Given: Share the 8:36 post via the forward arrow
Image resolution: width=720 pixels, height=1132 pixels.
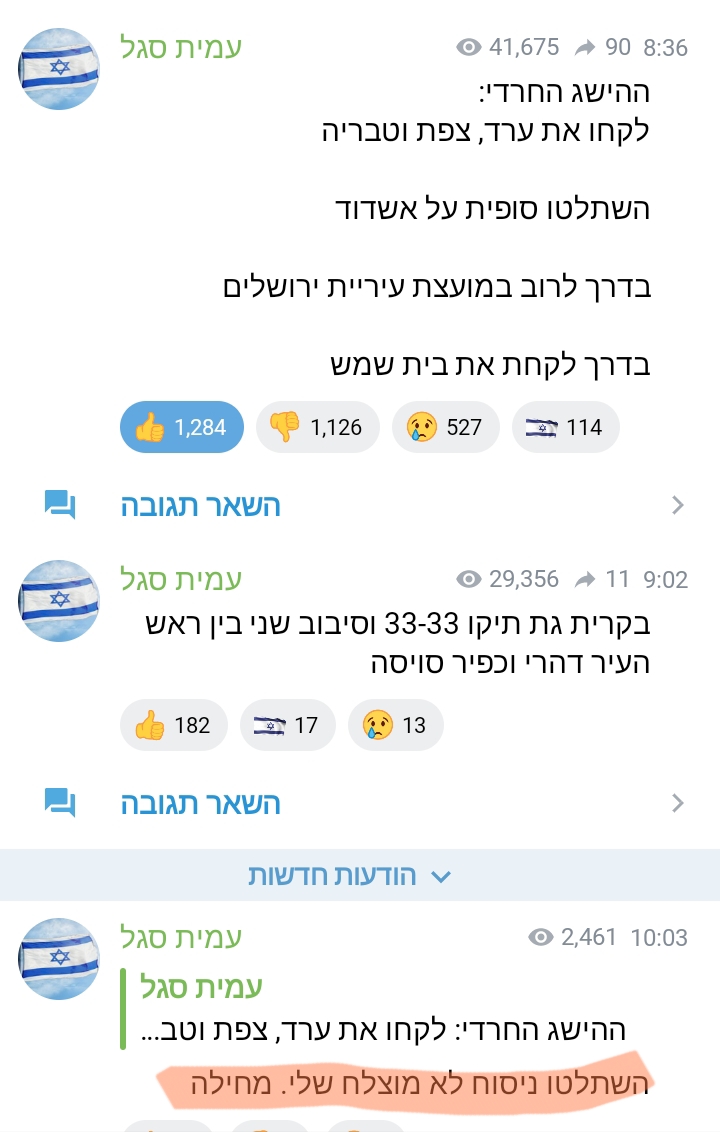Looking at the screenshot, I should tap(585, 47).
